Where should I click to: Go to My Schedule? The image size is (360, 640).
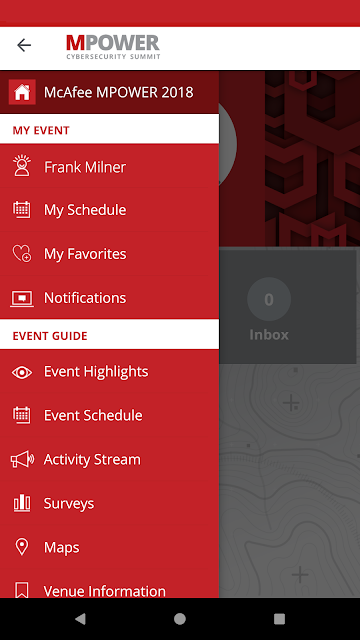[109, 210]
